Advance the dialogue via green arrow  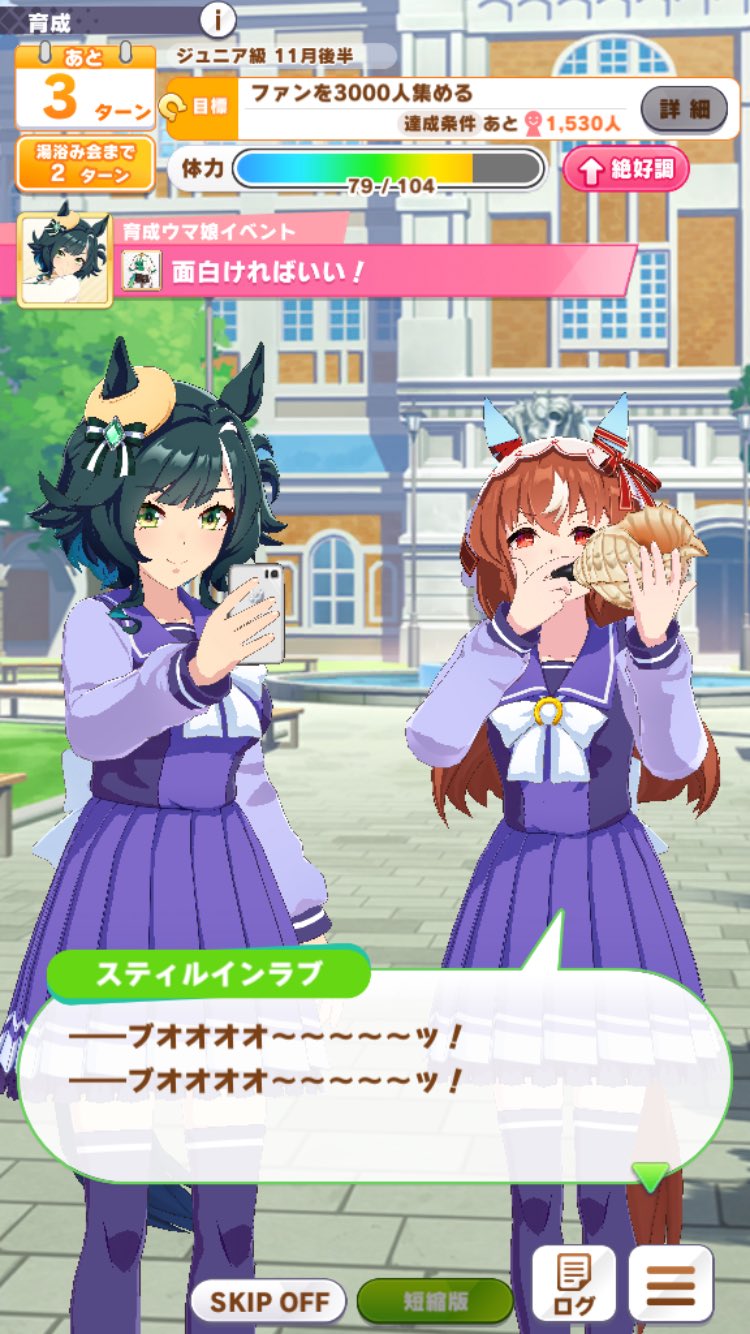651,1176
